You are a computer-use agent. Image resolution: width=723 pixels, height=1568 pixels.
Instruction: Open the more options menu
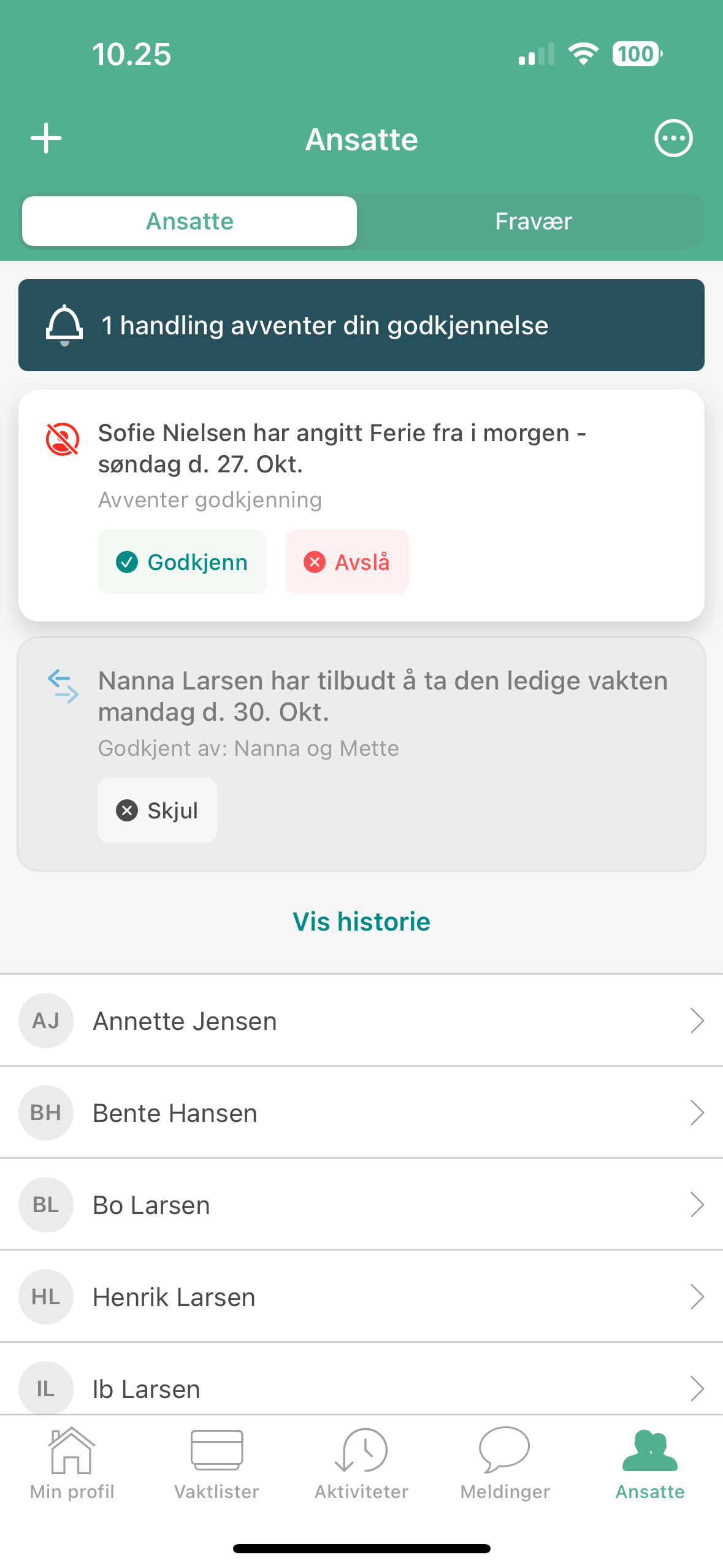pyautogui.click(x=673, y=138)
